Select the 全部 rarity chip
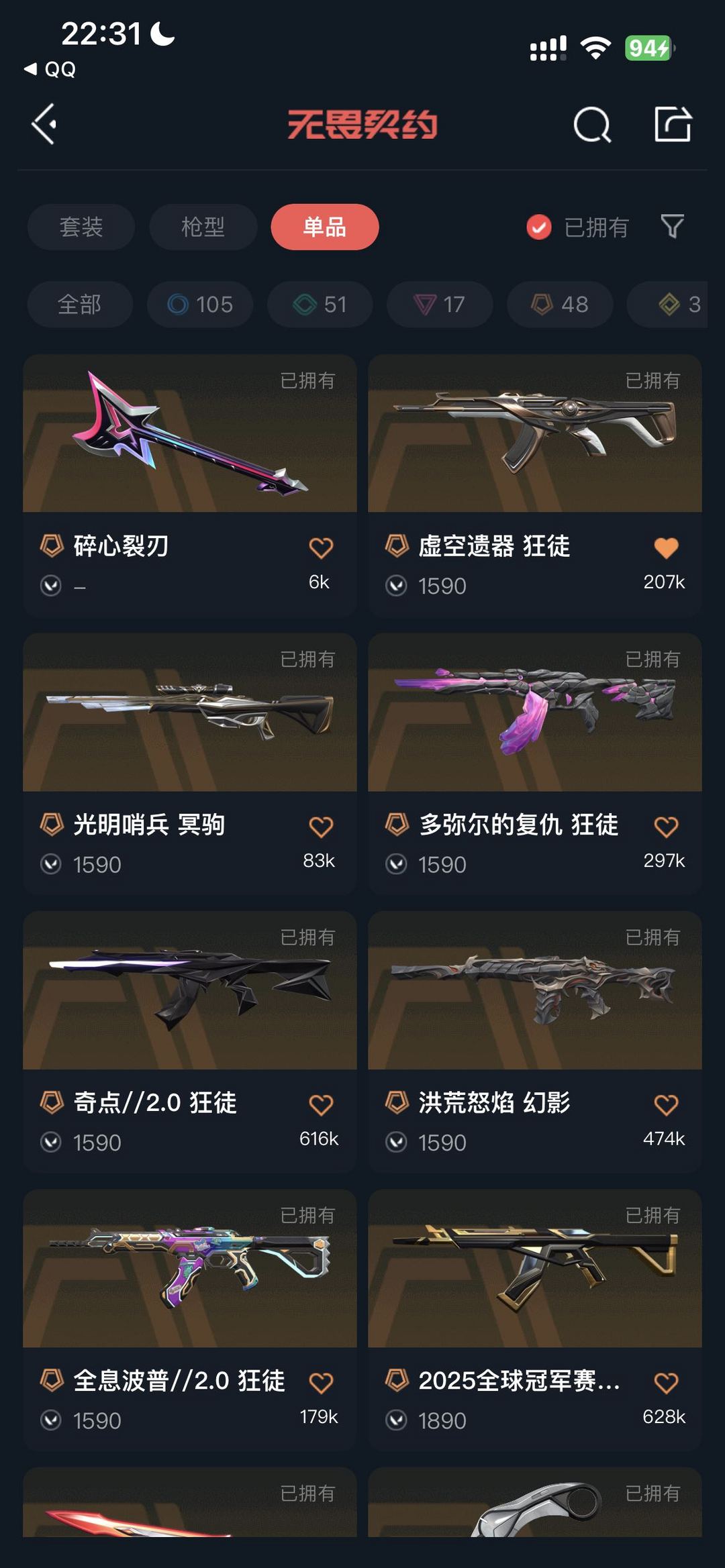 coord(80,305)
